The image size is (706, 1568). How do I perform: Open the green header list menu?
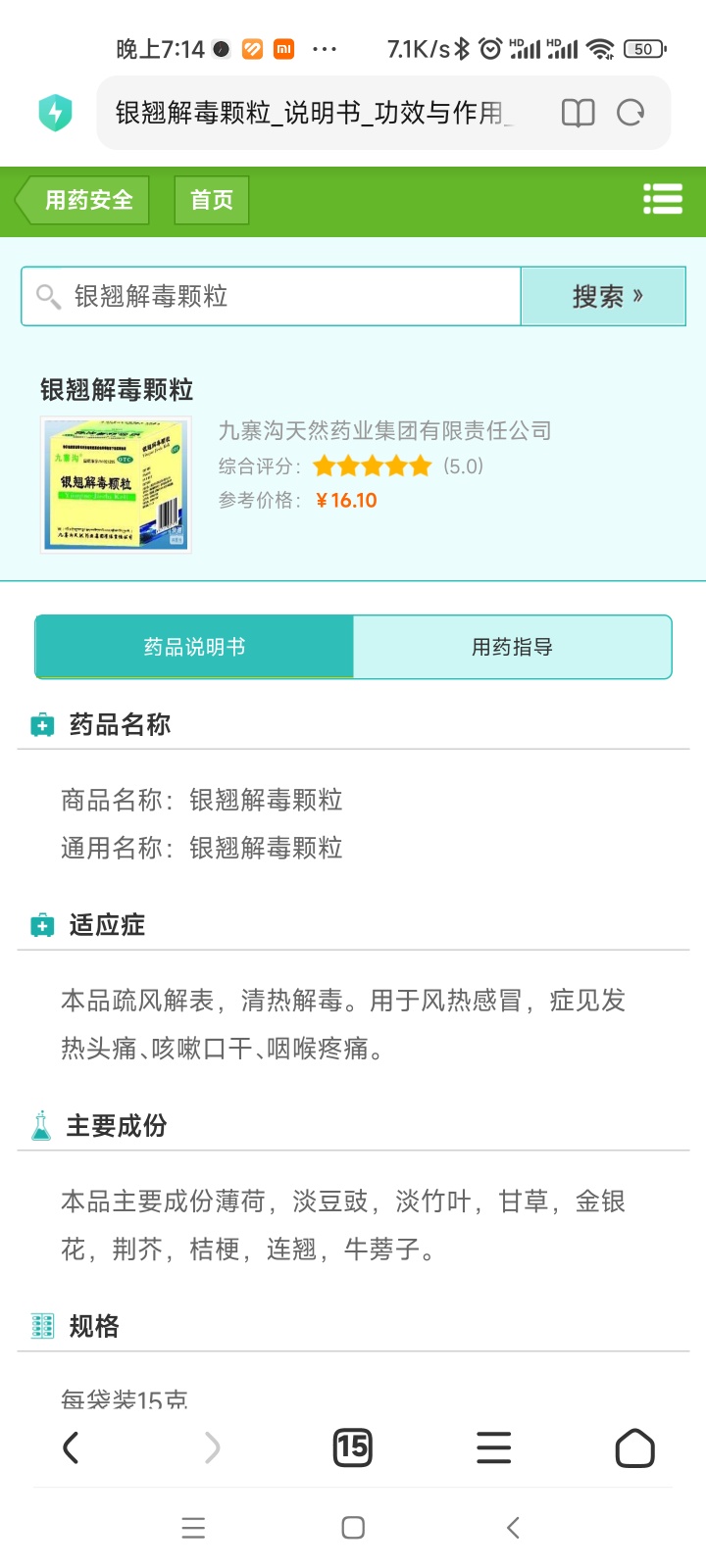663,199
